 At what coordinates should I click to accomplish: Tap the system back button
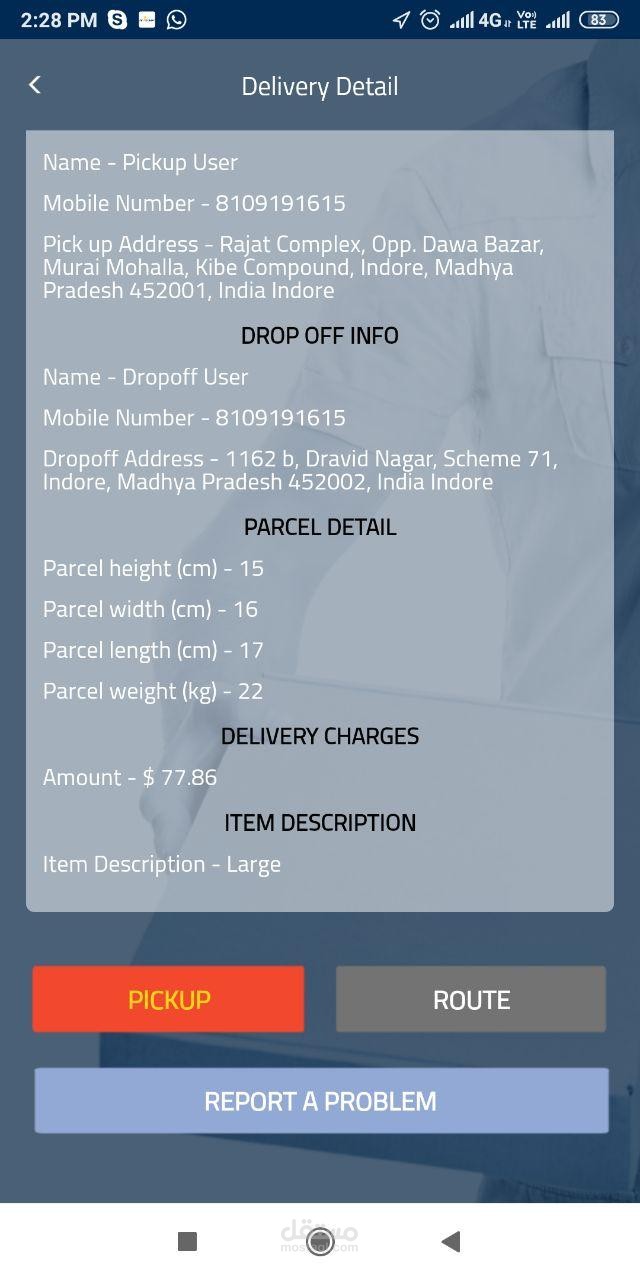[451, 1241]
